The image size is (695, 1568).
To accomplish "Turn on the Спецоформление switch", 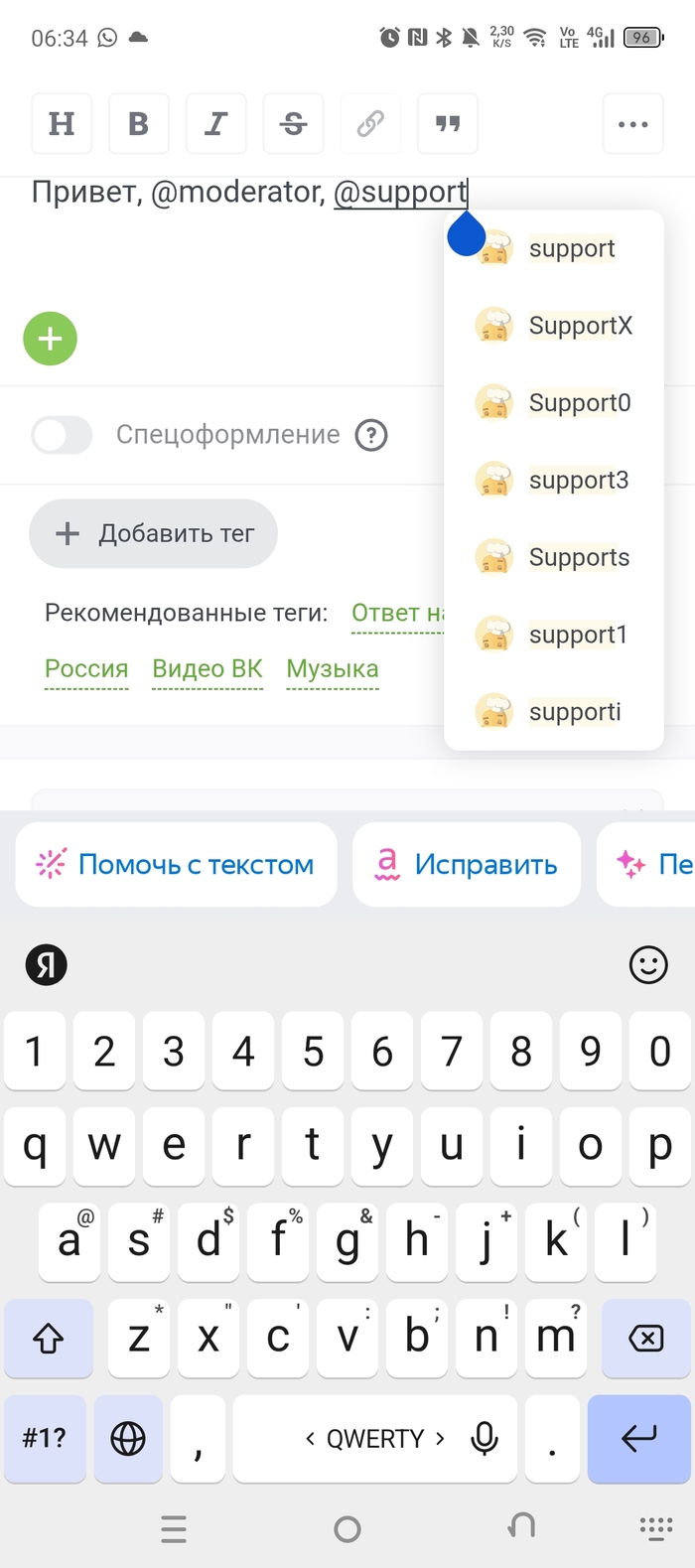I will (62, 435).
